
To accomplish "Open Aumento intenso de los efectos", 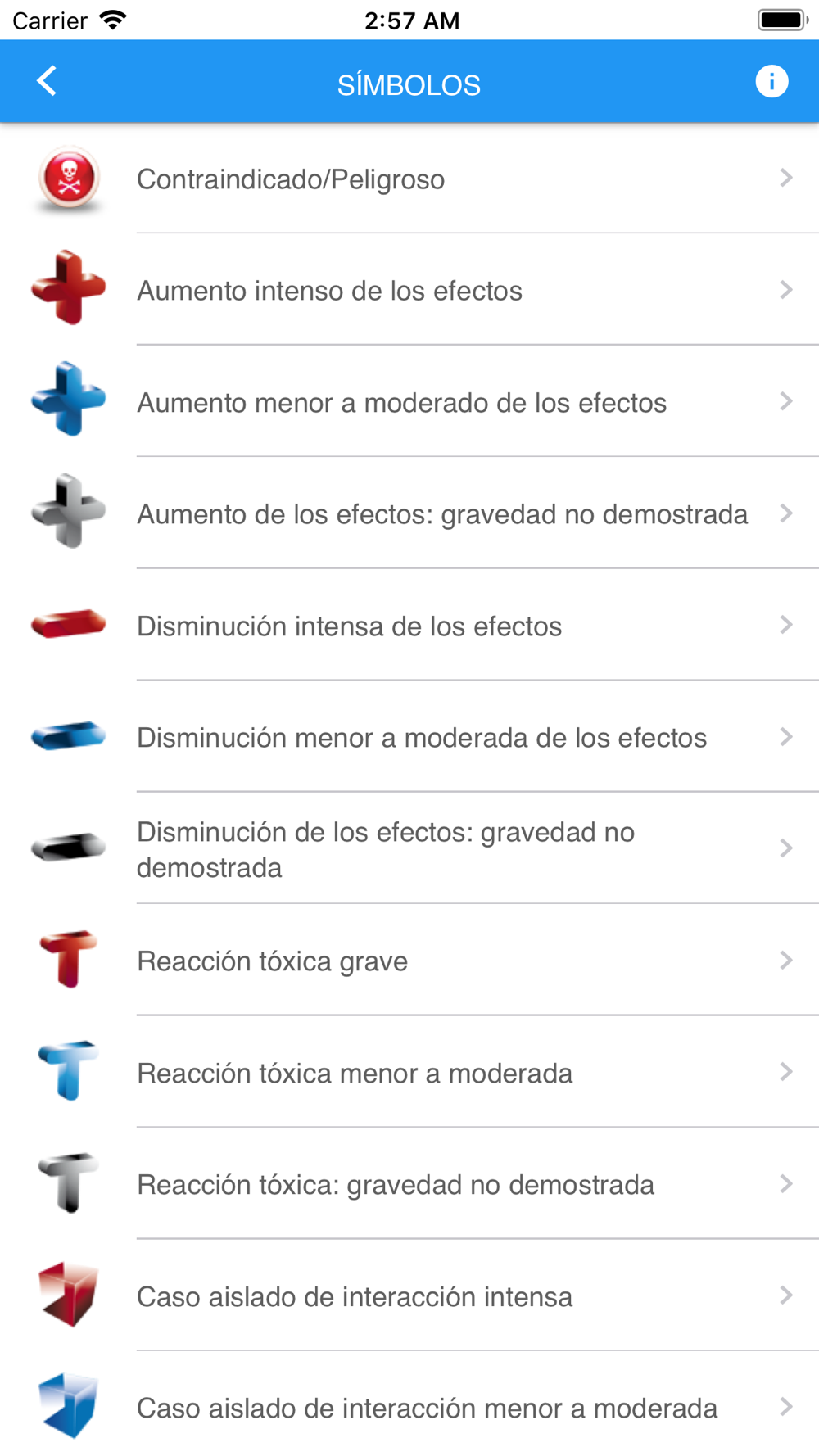I will click(409, 289).
